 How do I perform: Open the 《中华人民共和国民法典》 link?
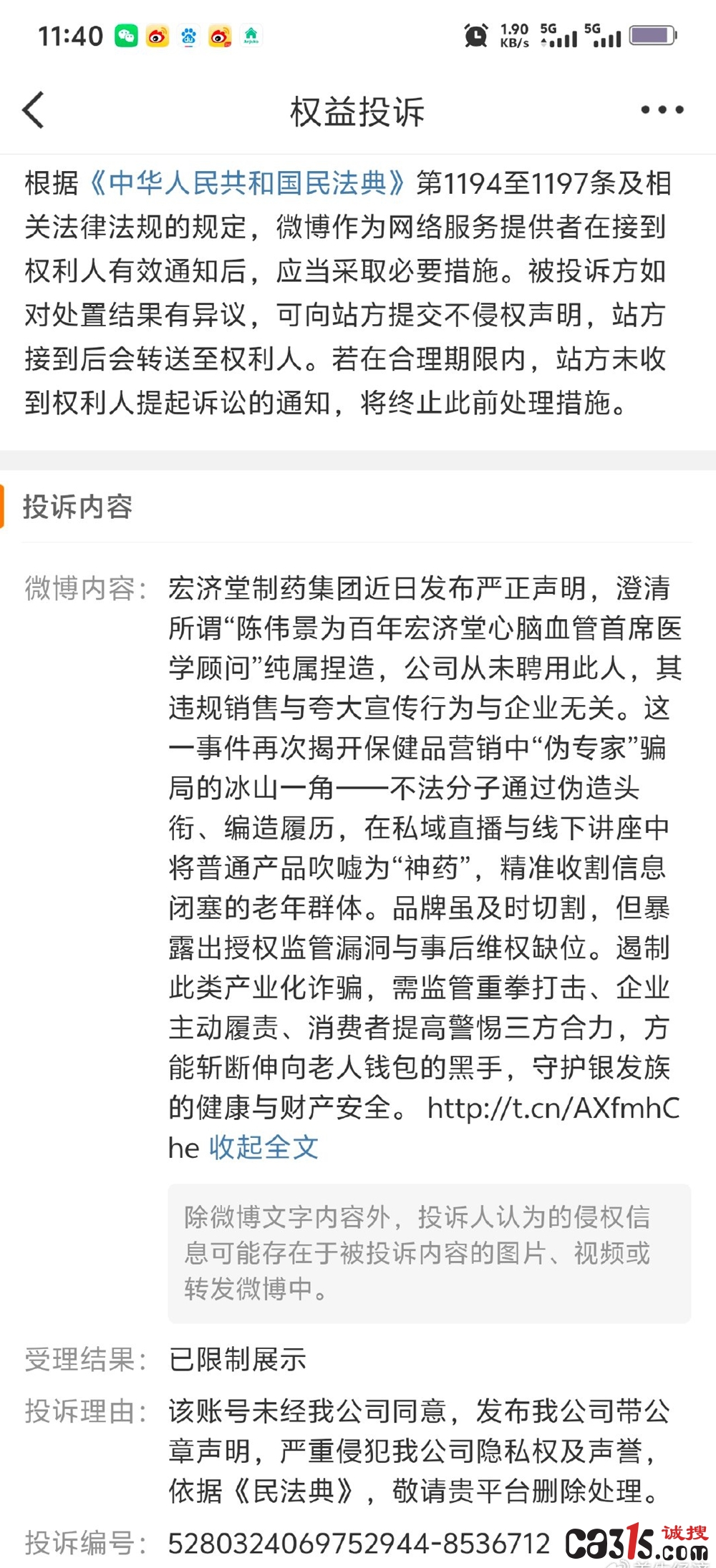[x=247, y=184]
